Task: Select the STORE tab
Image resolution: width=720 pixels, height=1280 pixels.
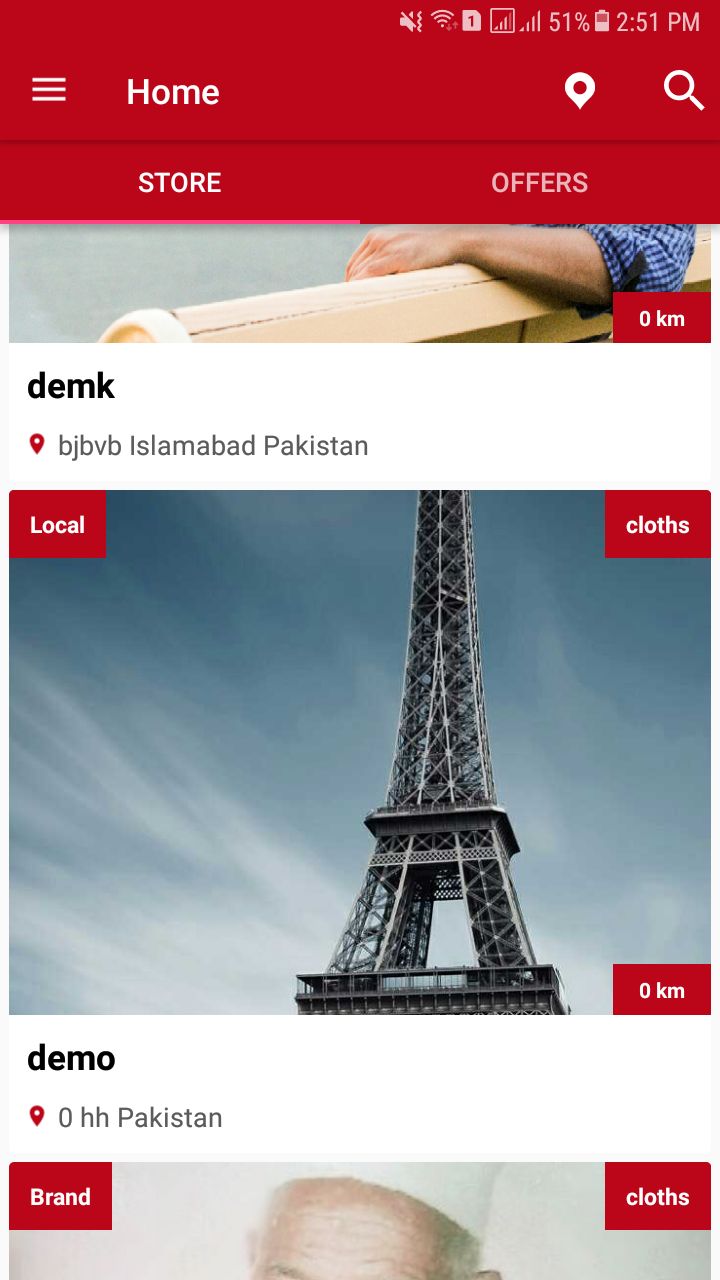Action: (180, 183)
